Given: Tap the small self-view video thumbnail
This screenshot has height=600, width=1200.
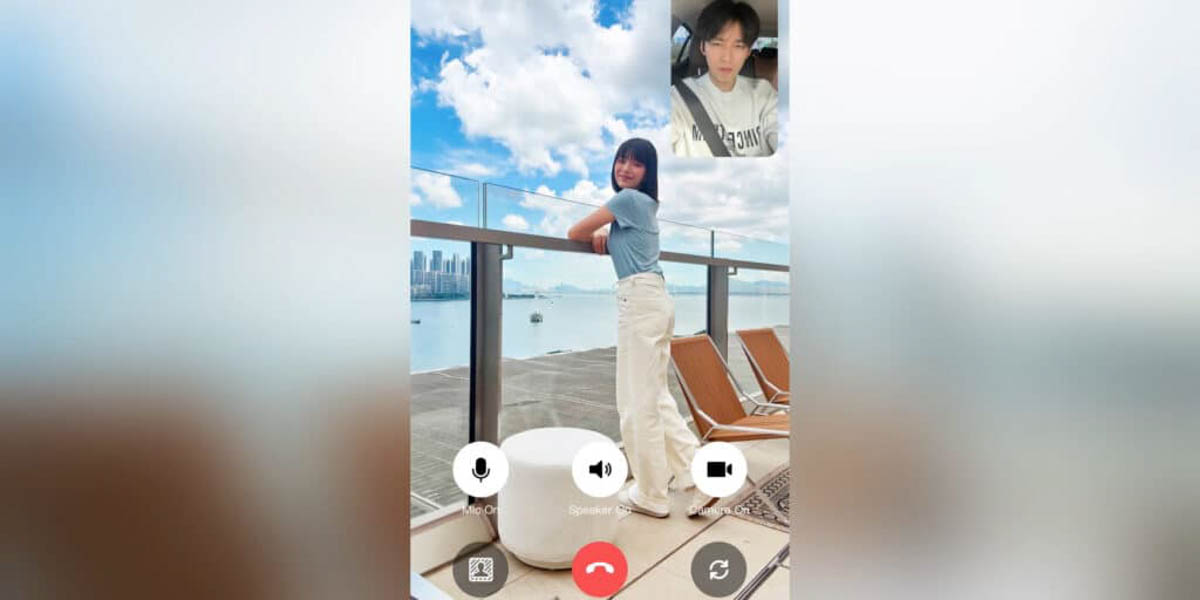Looking at the screenshot, I should pyautogui.click(x=724, y=78).
